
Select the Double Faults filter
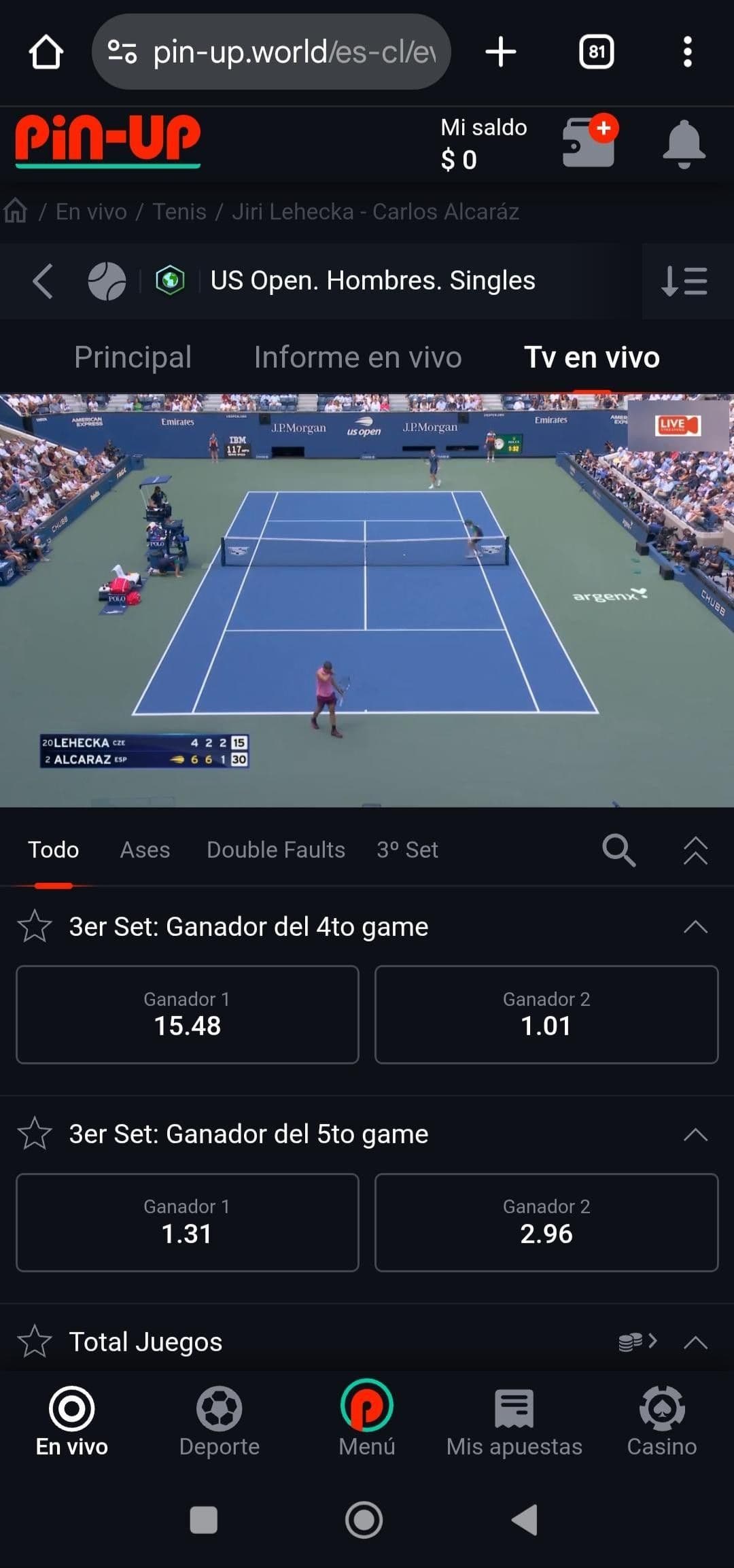(276, 850)
